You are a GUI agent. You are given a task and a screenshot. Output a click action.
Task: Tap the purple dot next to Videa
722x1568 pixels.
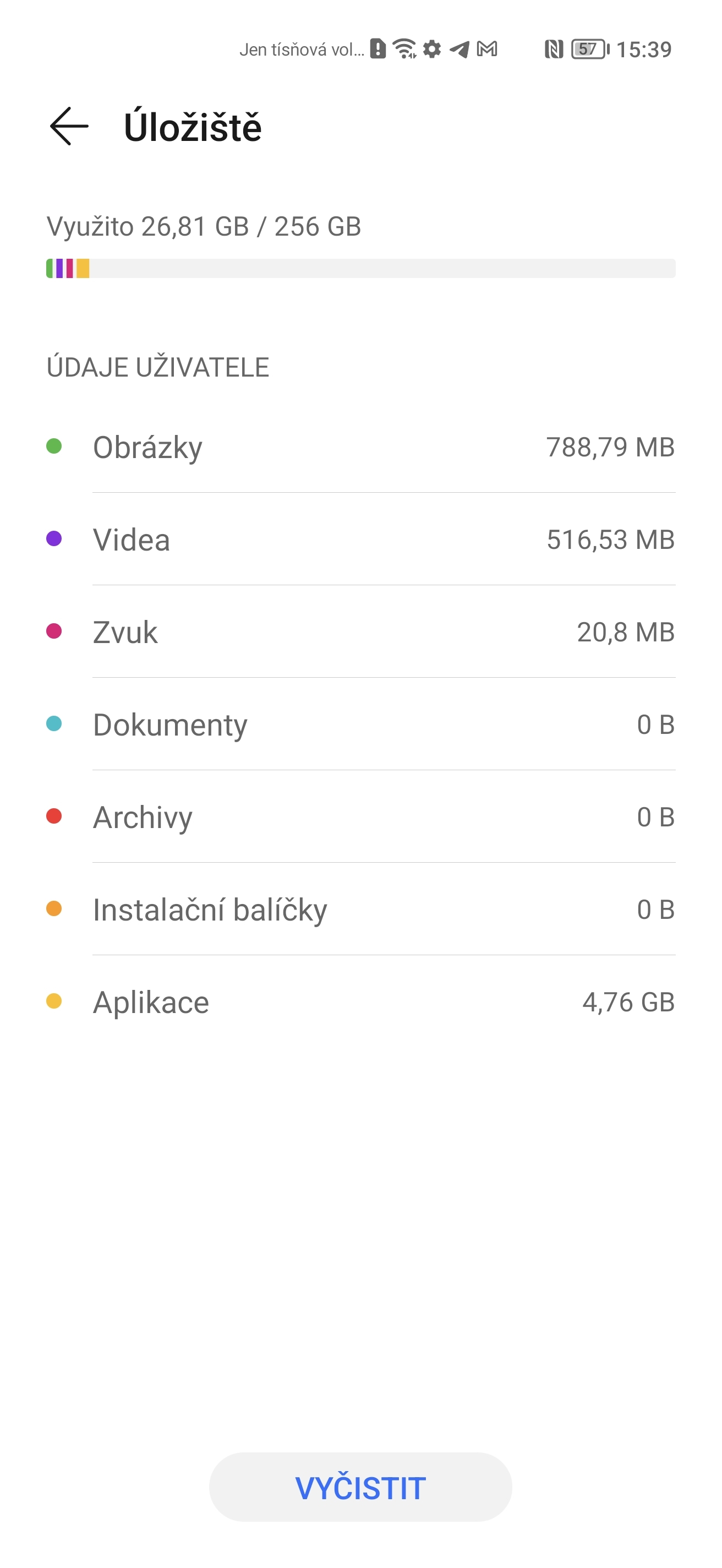pos(54,538)
